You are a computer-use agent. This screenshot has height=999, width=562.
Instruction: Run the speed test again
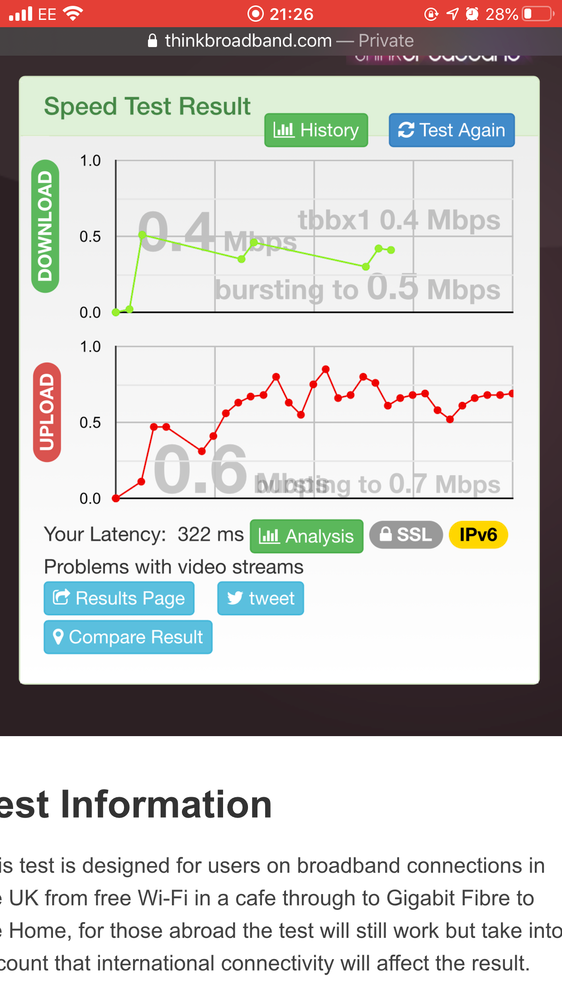pos(452,130)
